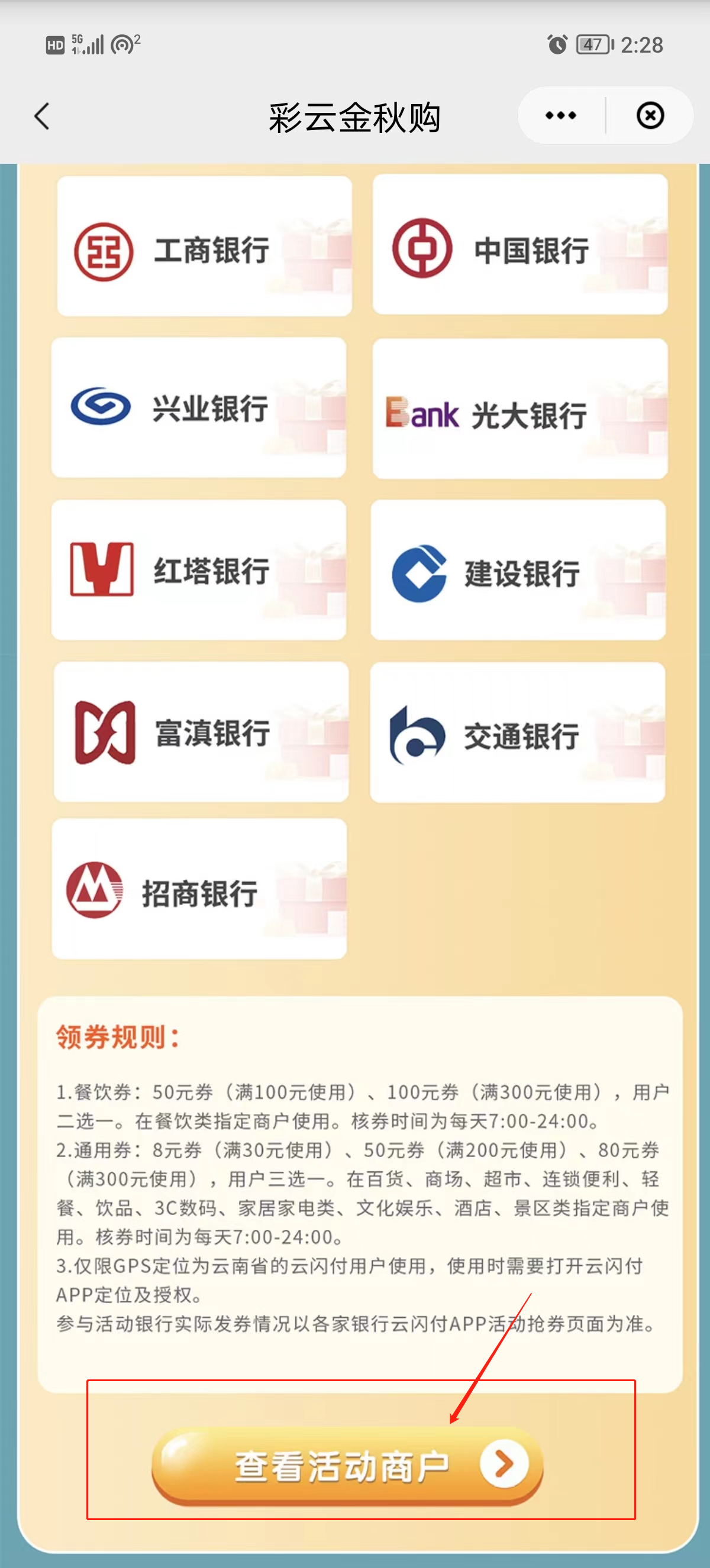Open the 工商银行 coupon card
The image size is (710, 1568).
coord(205,247)
